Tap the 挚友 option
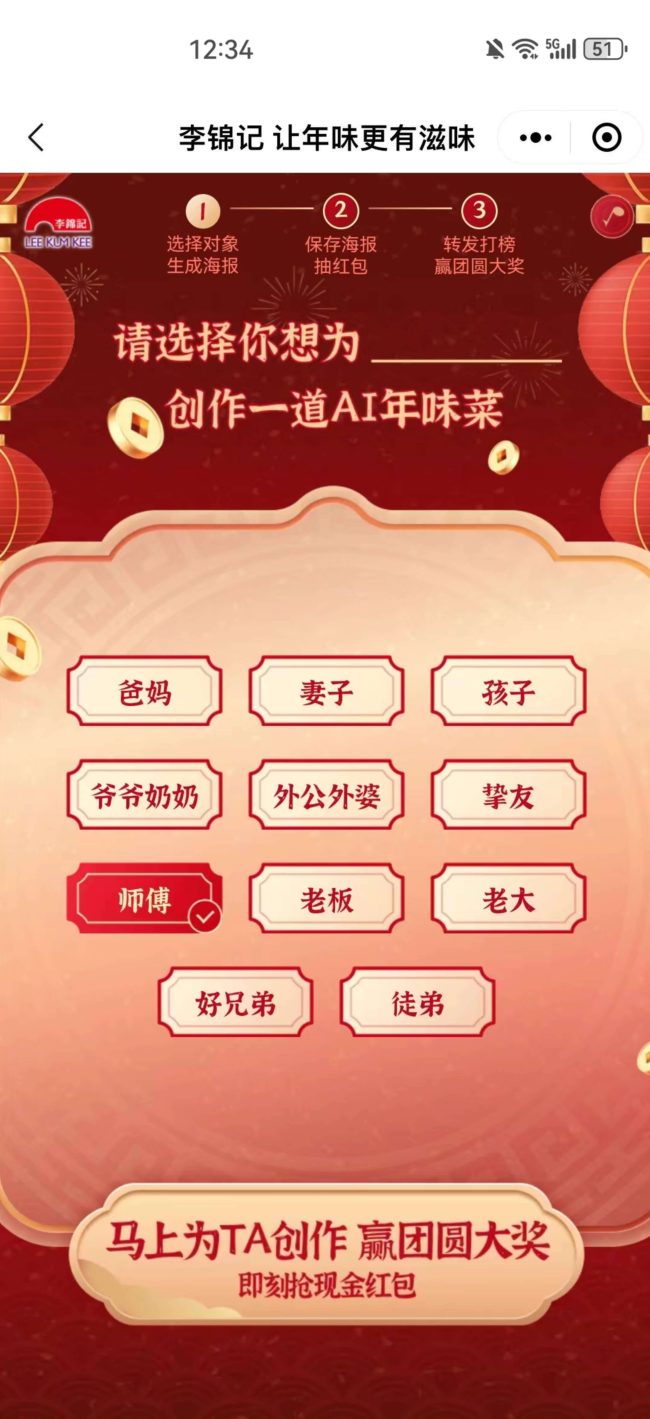 coord(508,796)
